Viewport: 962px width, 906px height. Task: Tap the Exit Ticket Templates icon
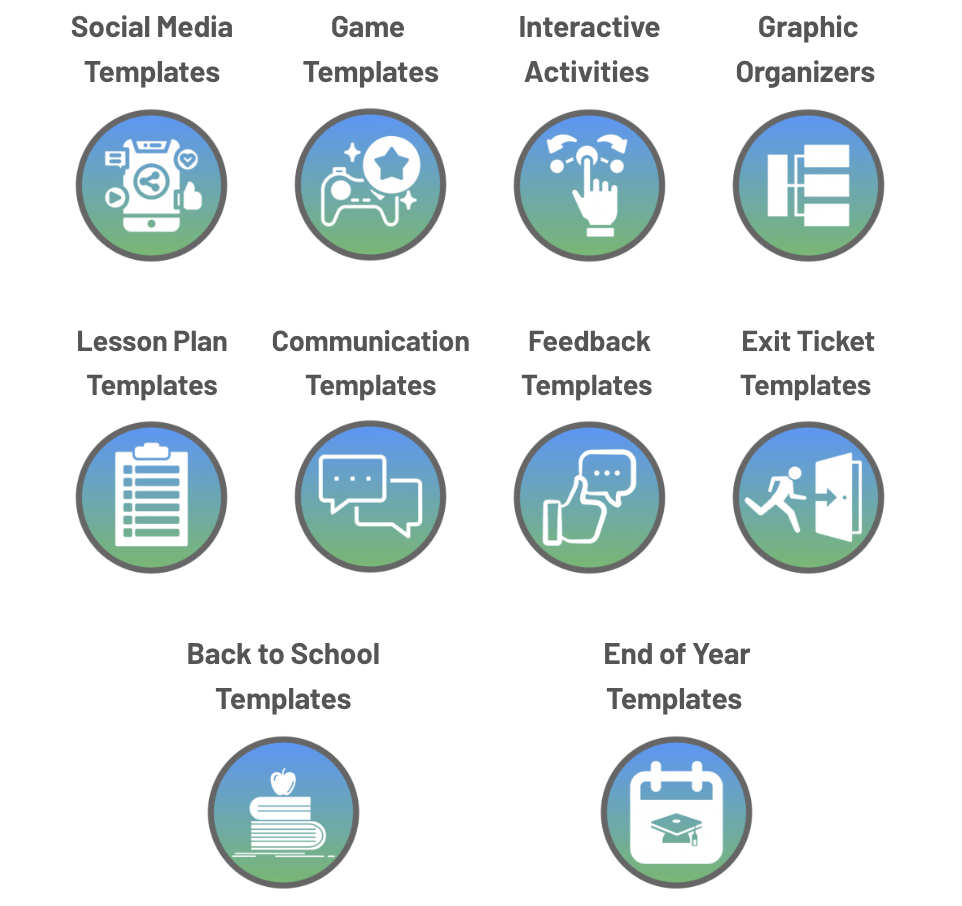coord(807,497)
